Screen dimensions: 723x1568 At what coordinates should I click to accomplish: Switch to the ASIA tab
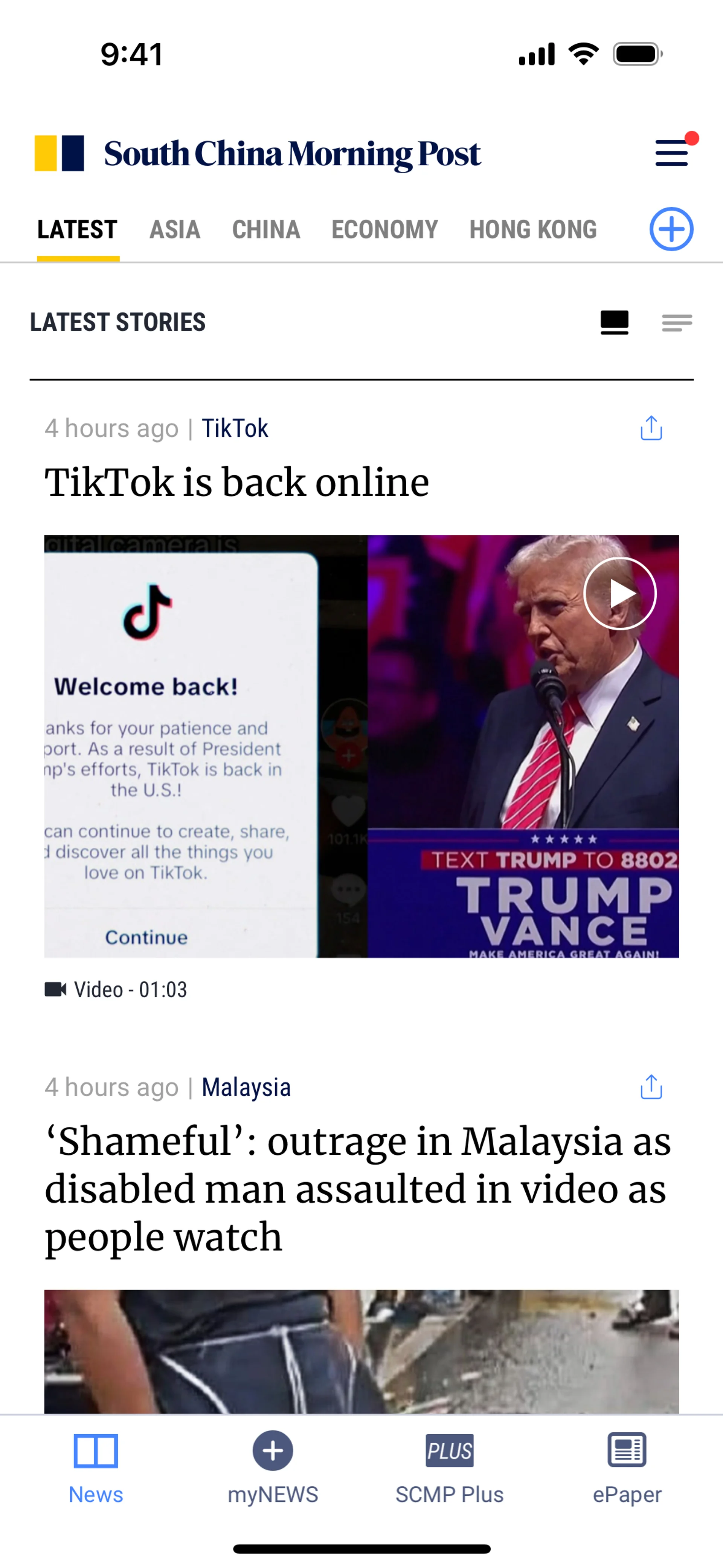point(175,229)
